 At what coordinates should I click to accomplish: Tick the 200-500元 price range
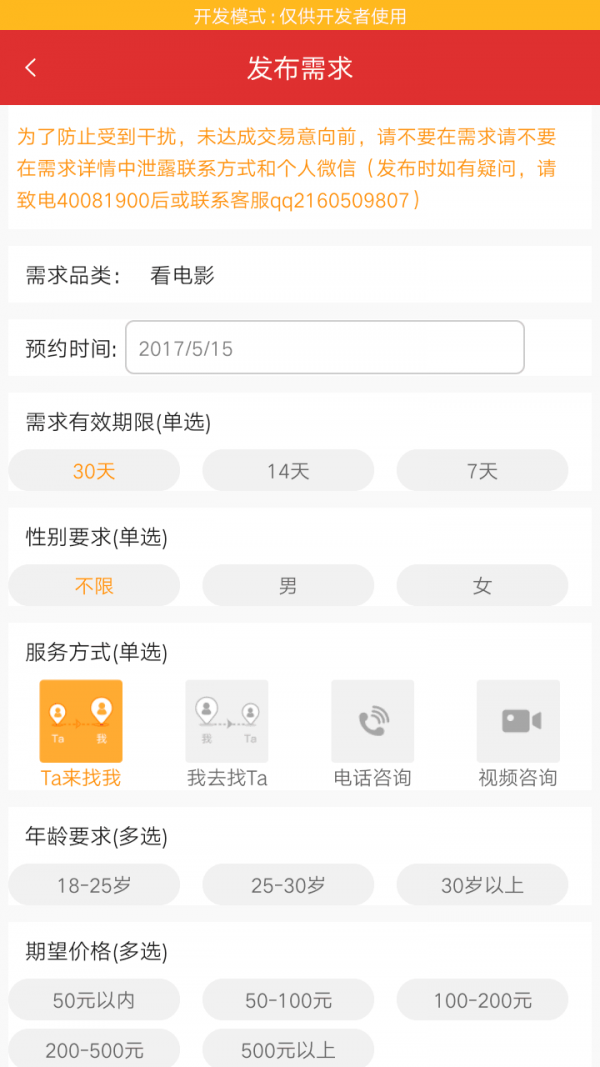pyautogui.click(x=94, y=1049)
